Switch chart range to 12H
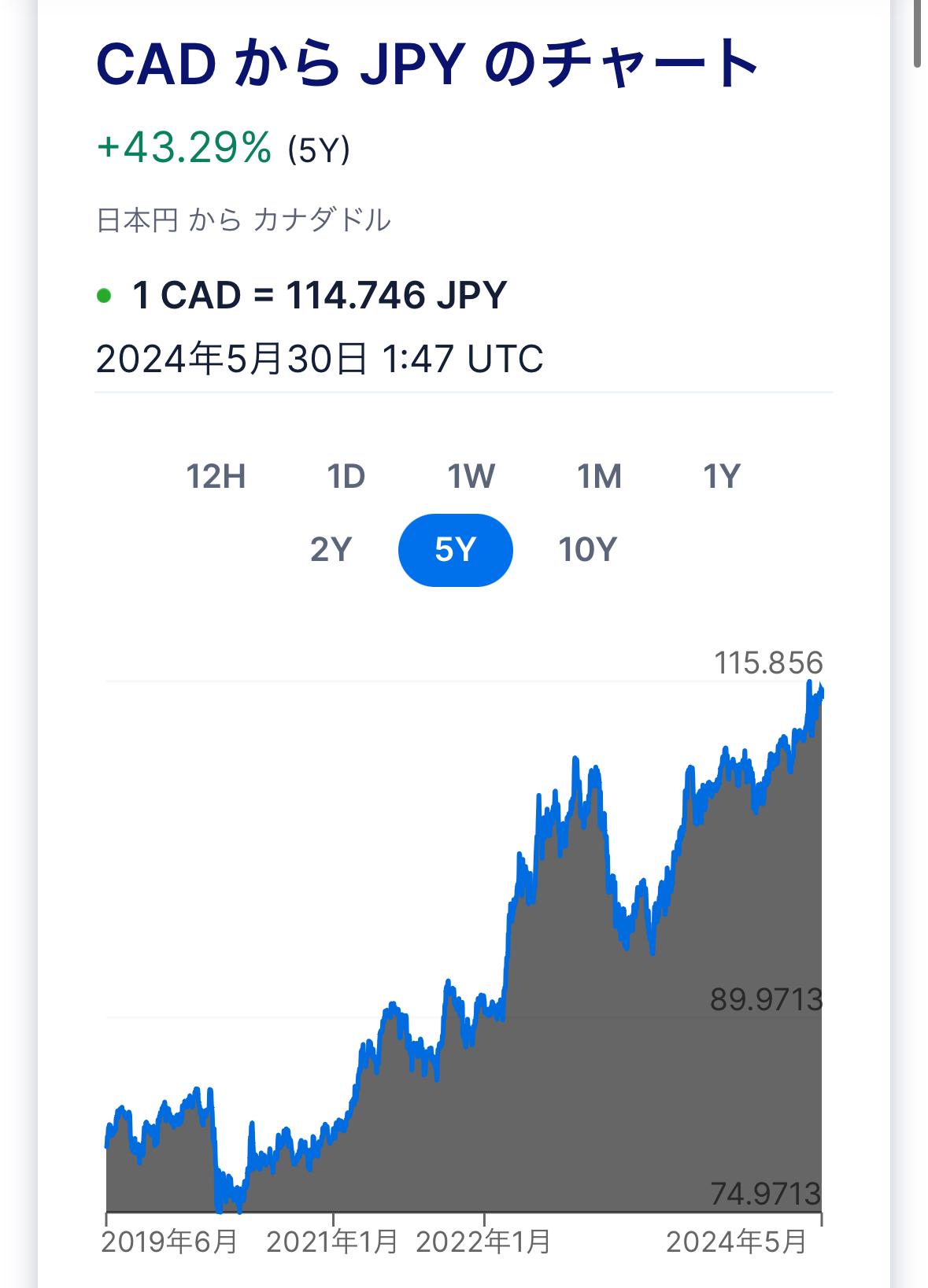928x1288 pixels. point(216,477)
